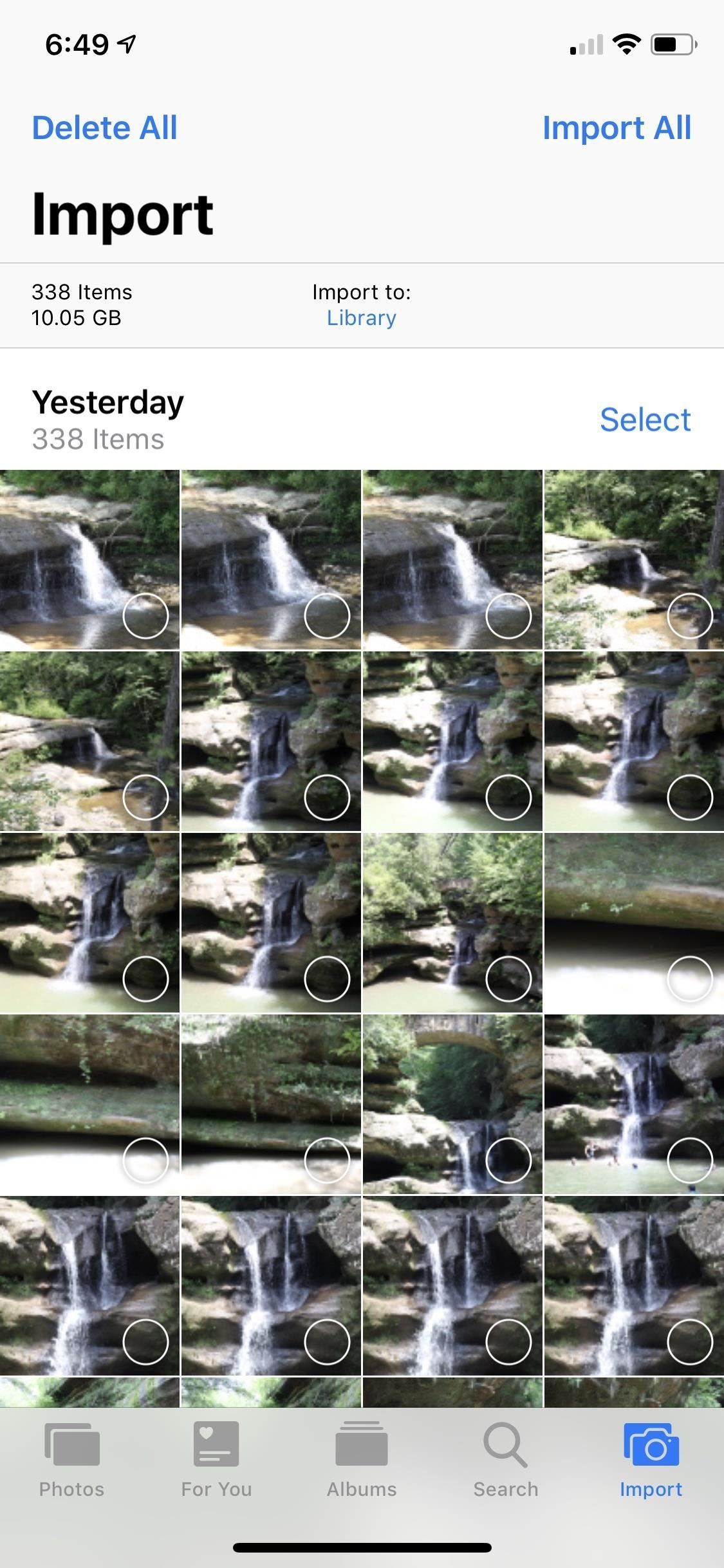Screen dimensions: 724x1568
Task: Check the selection circle on the bridge photo
Action: point(508,1159)
